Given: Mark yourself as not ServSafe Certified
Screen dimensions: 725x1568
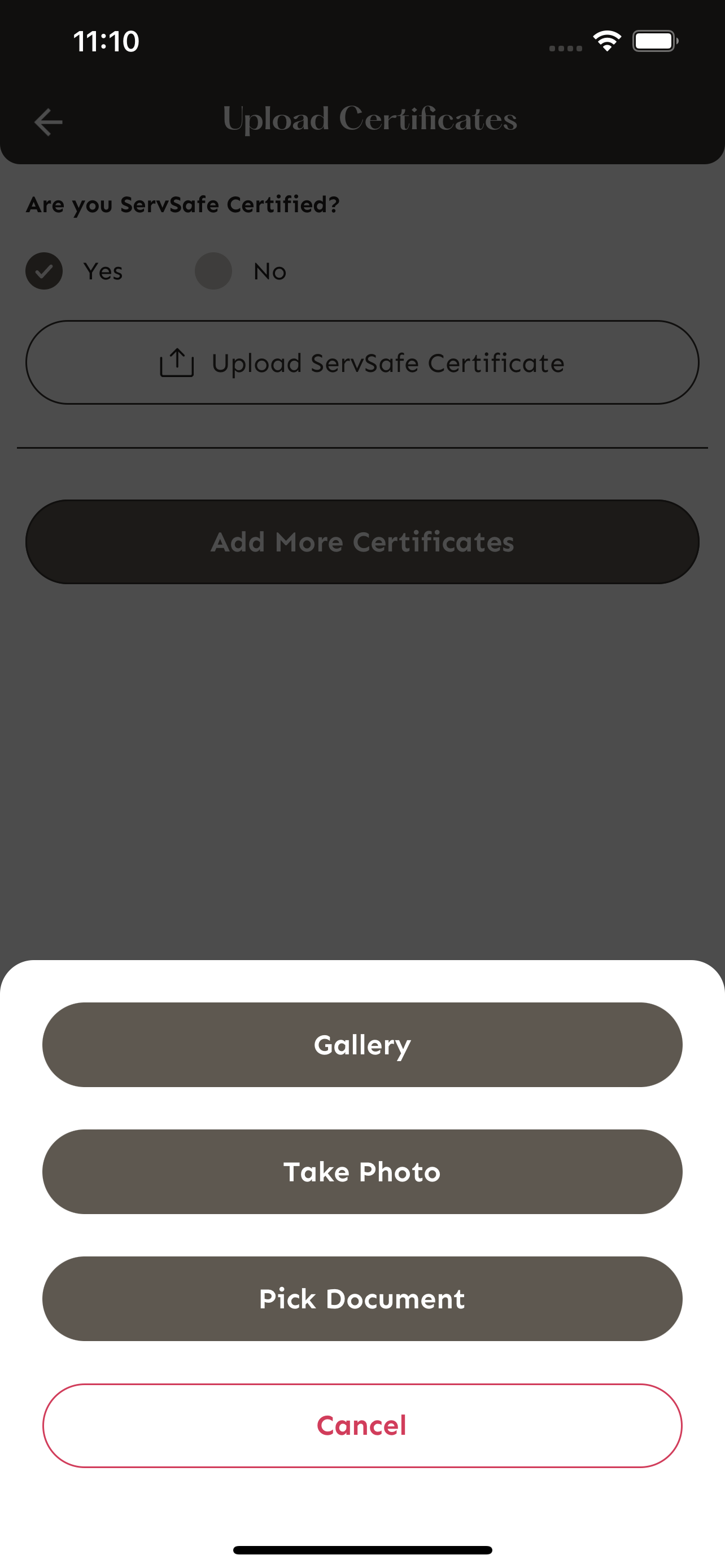Looking at the screenshot, I should 213,271.
